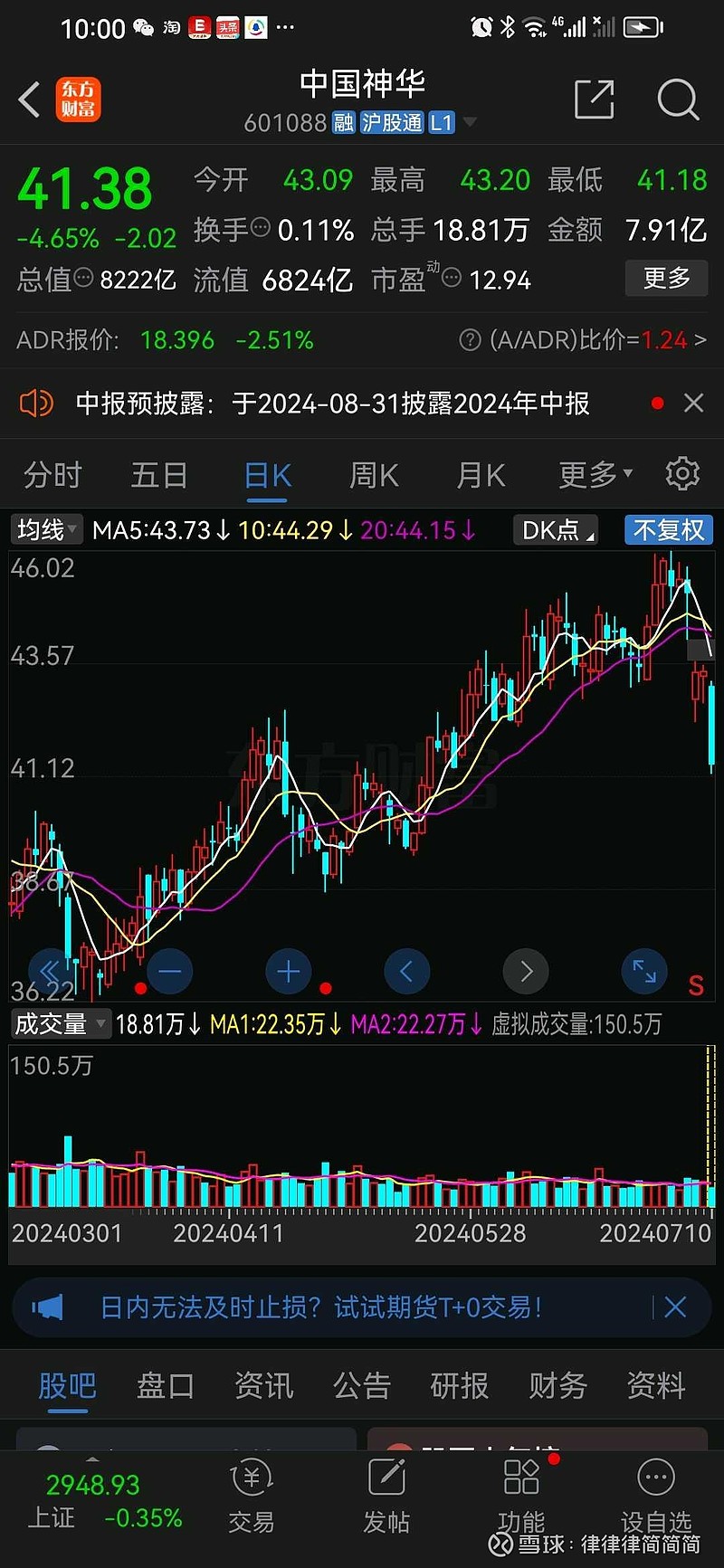Image resolution: width=724 pixels, height=1568 pixels.
Task: Toggle the DK点 indicator on the chart
Action: click(x=554, y=530)
